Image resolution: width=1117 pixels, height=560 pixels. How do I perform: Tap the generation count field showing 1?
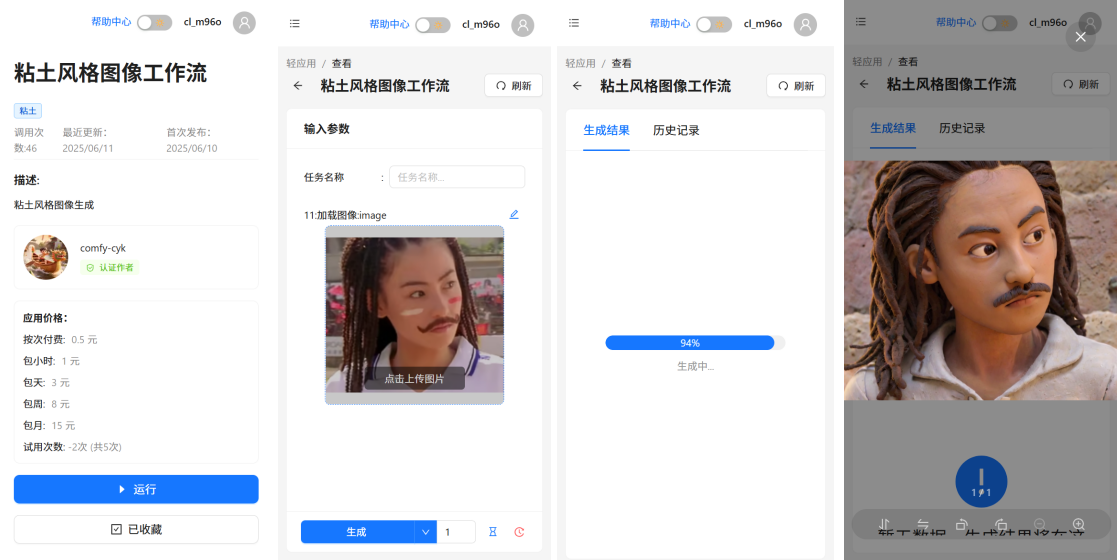(456, 532)
